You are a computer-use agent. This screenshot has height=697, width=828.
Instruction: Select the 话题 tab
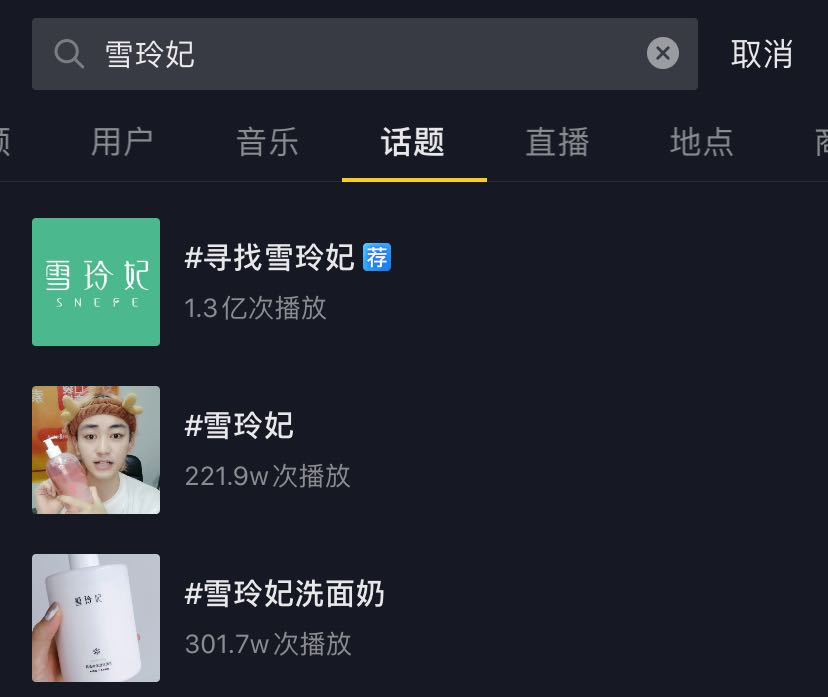(x=413, y=142)
